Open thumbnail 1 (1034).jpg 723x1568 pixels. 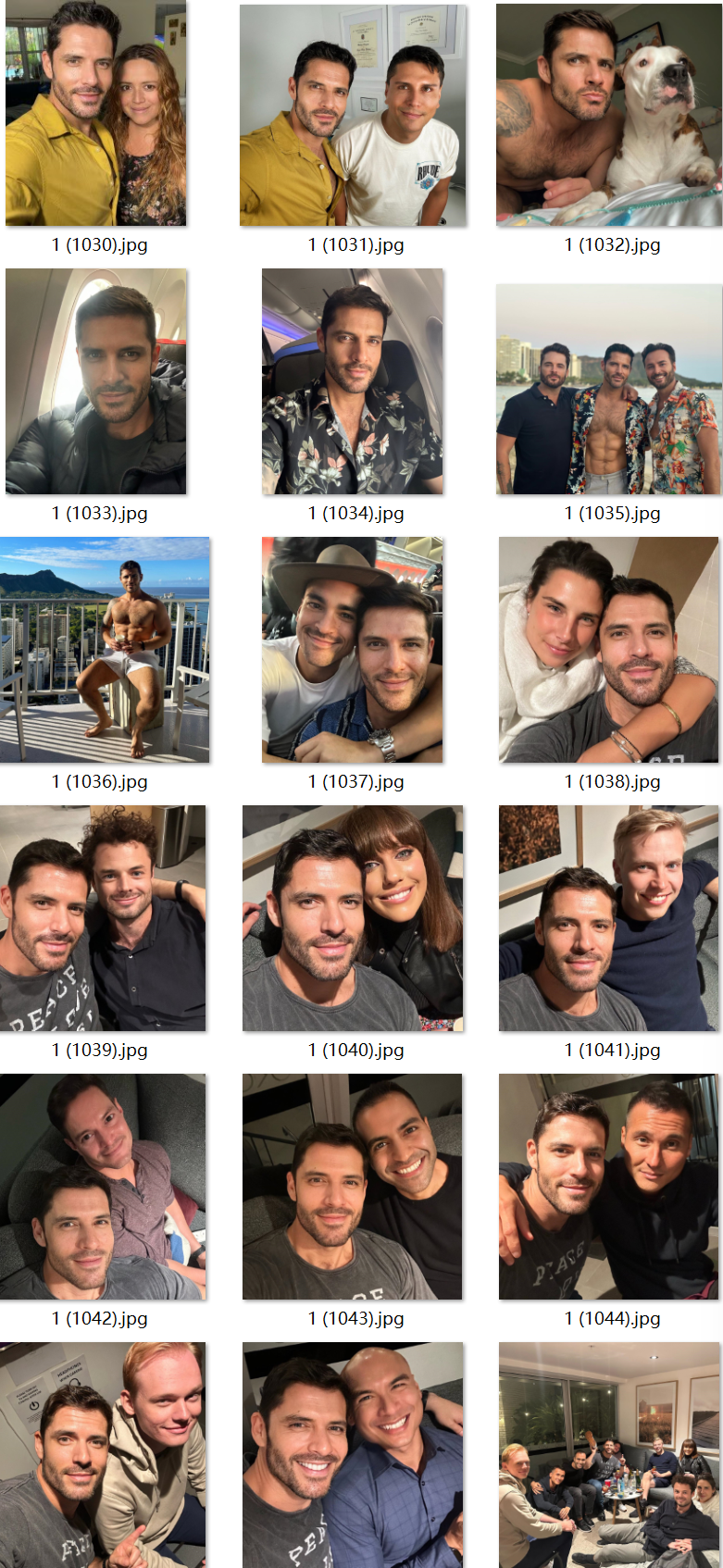[x=353, y=381]
